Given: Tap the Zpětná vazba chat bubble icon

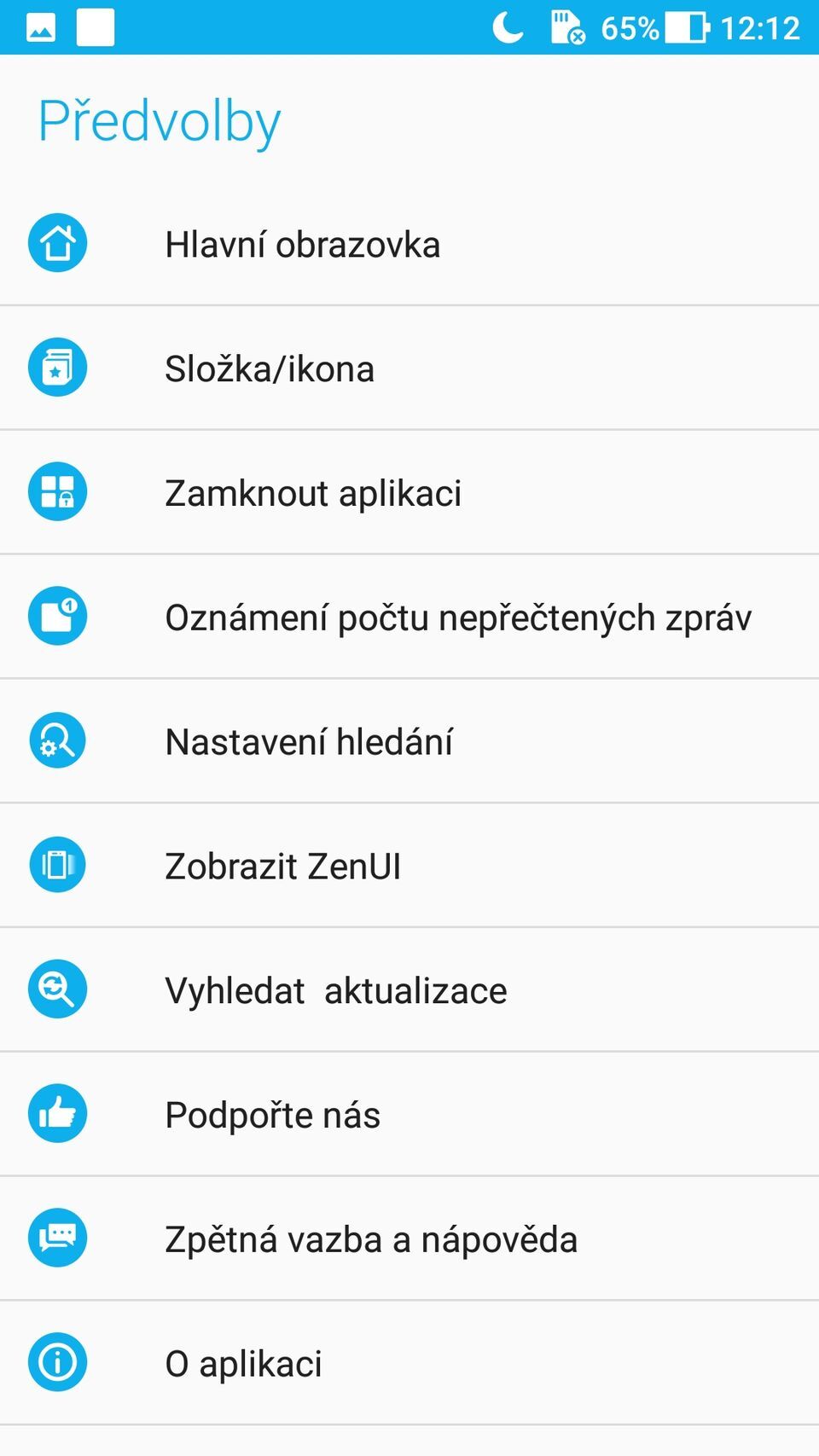Looking at the screenshot, I should tap(56, 1238).
